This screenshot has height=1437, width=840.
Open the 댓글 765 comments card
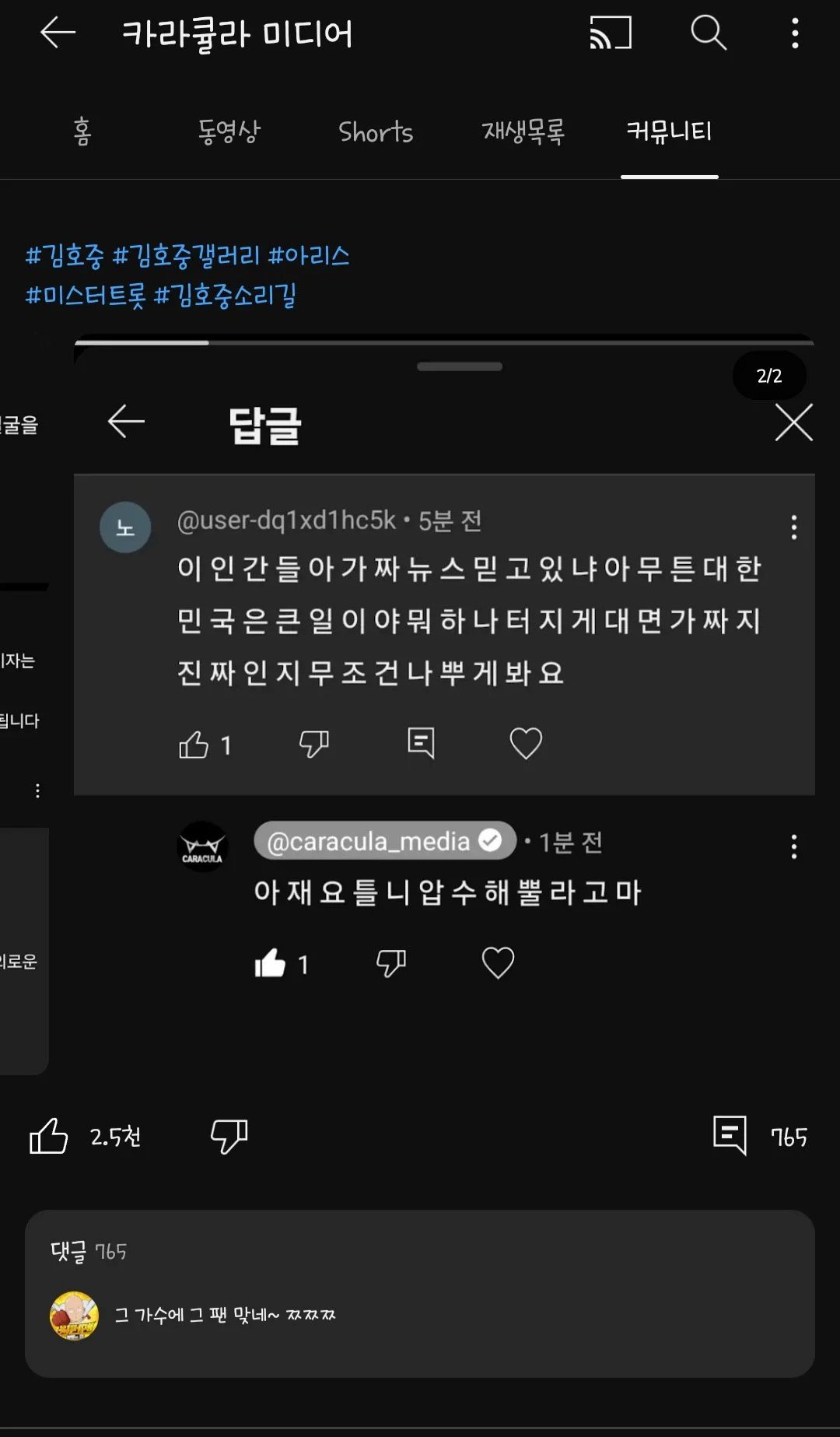click(x=420, y=1293)
